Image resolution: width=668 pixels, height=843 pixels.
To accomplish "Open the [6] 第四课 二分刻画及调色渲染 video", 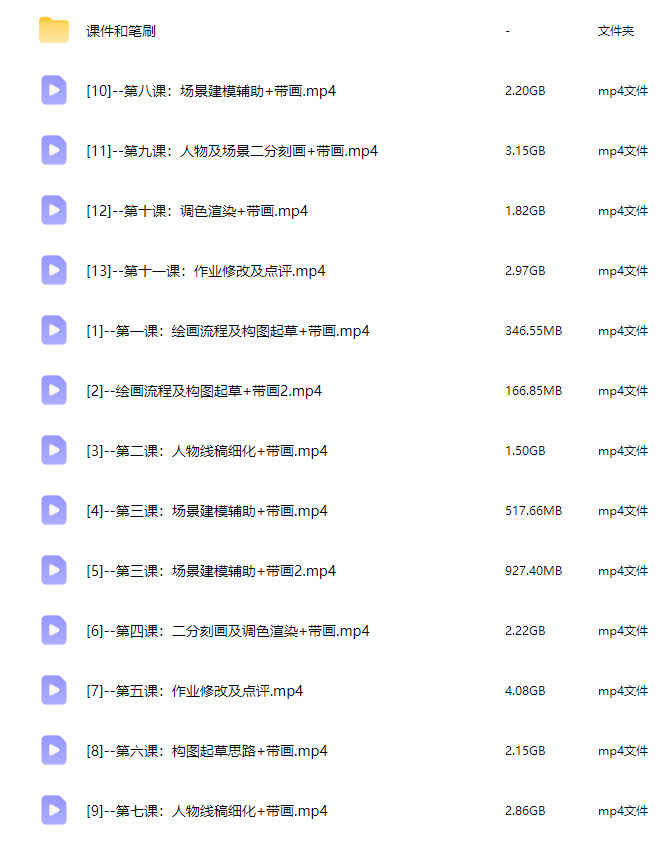I will (x=227, y=631).
